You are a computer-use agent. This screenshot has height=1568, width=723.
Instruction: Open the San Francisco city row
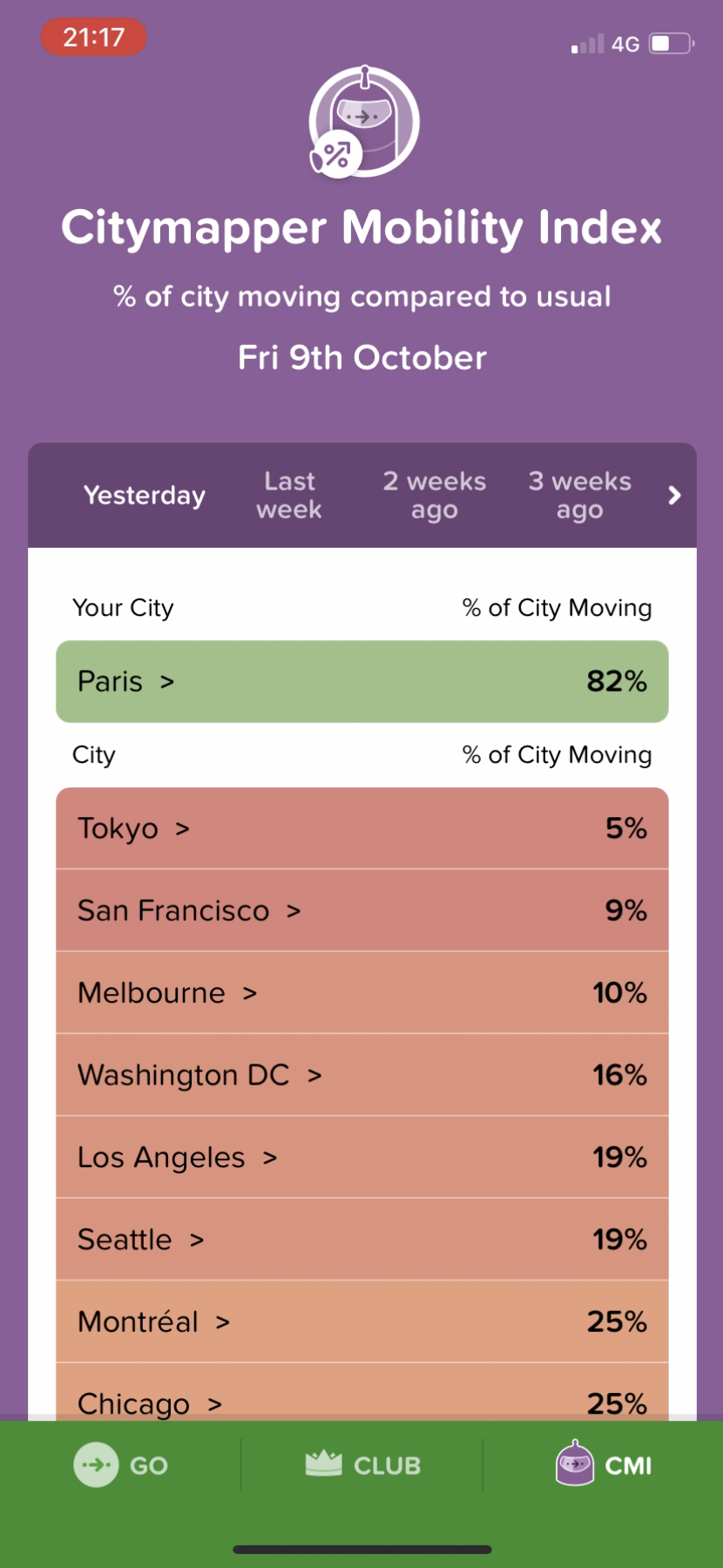click(x=294, y=910)
